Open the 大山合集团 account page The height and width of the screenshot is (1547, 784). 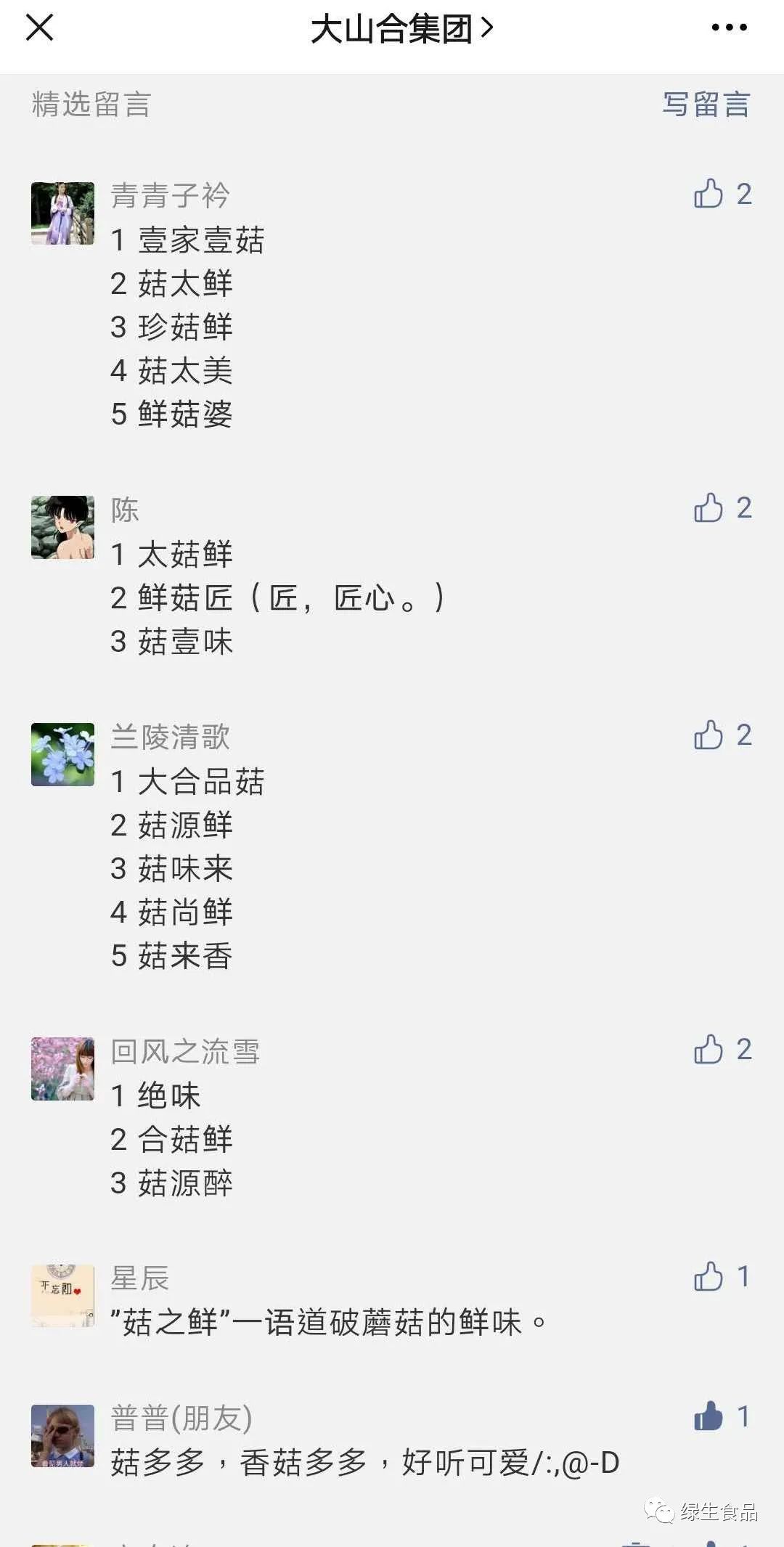pyautogui.click(x=401, y=29)
